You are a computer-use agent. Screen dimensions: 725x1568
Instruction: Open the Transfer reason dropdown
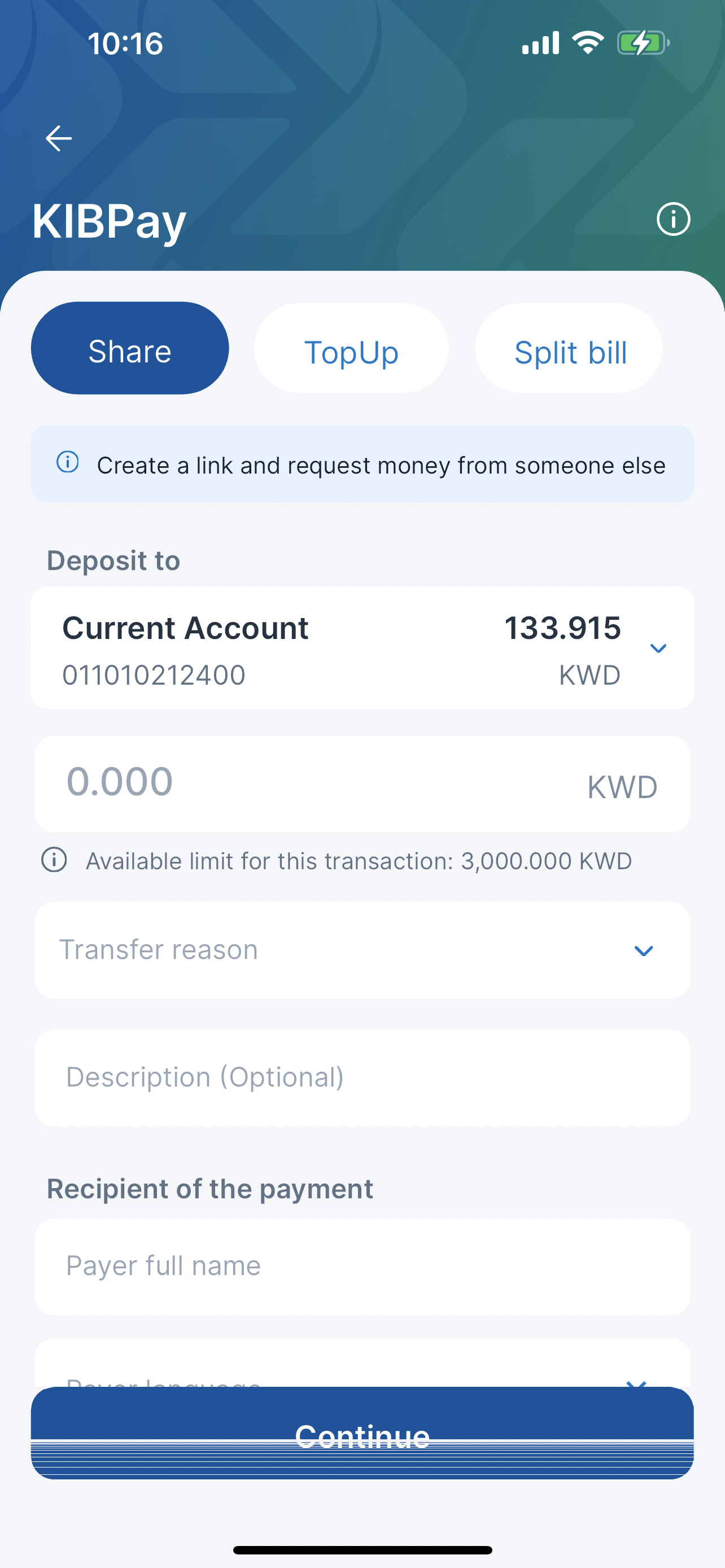[x=362, y=950]
